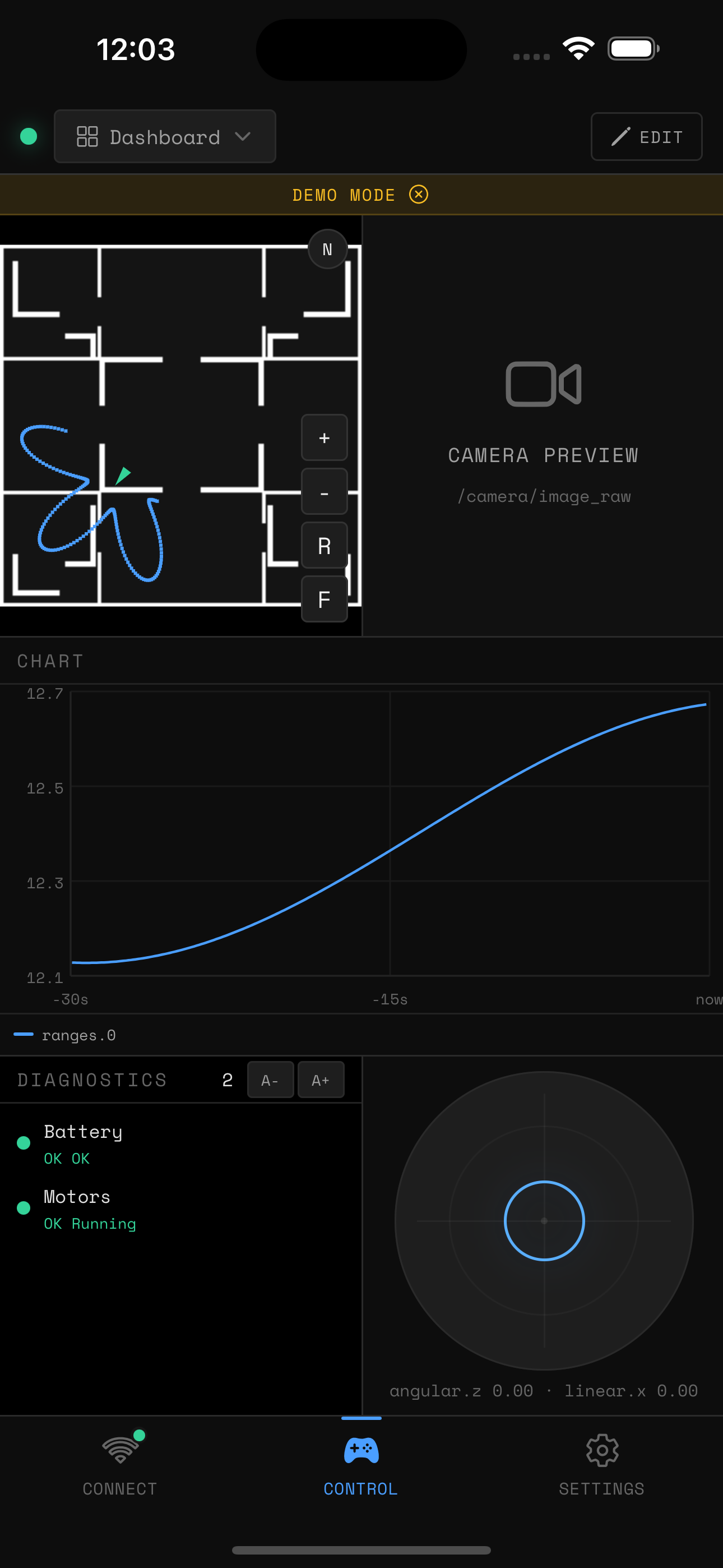Tap the joystick knob

point(544,1220)
